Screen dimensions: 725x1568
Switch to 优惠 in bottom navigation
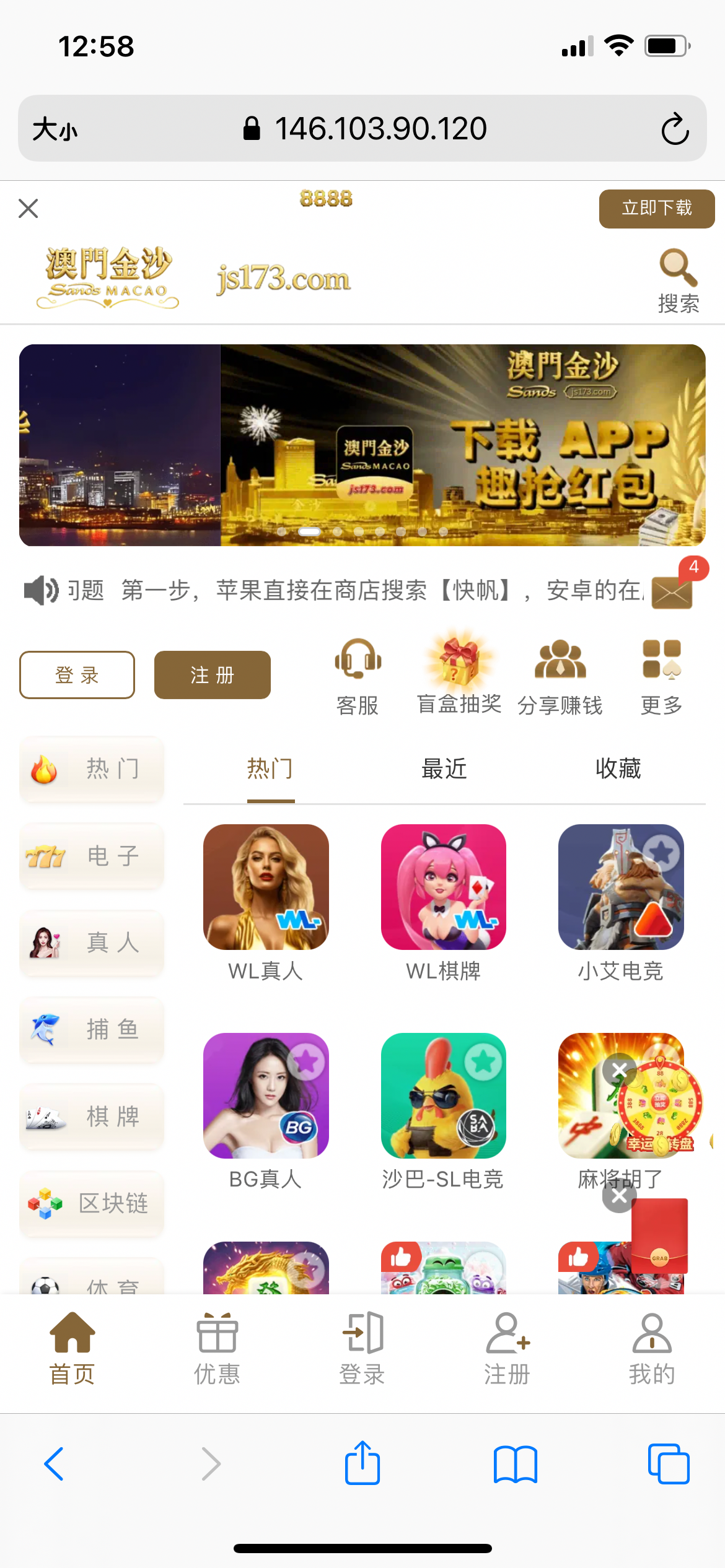pyautogui.click(x=217, y=1349)
